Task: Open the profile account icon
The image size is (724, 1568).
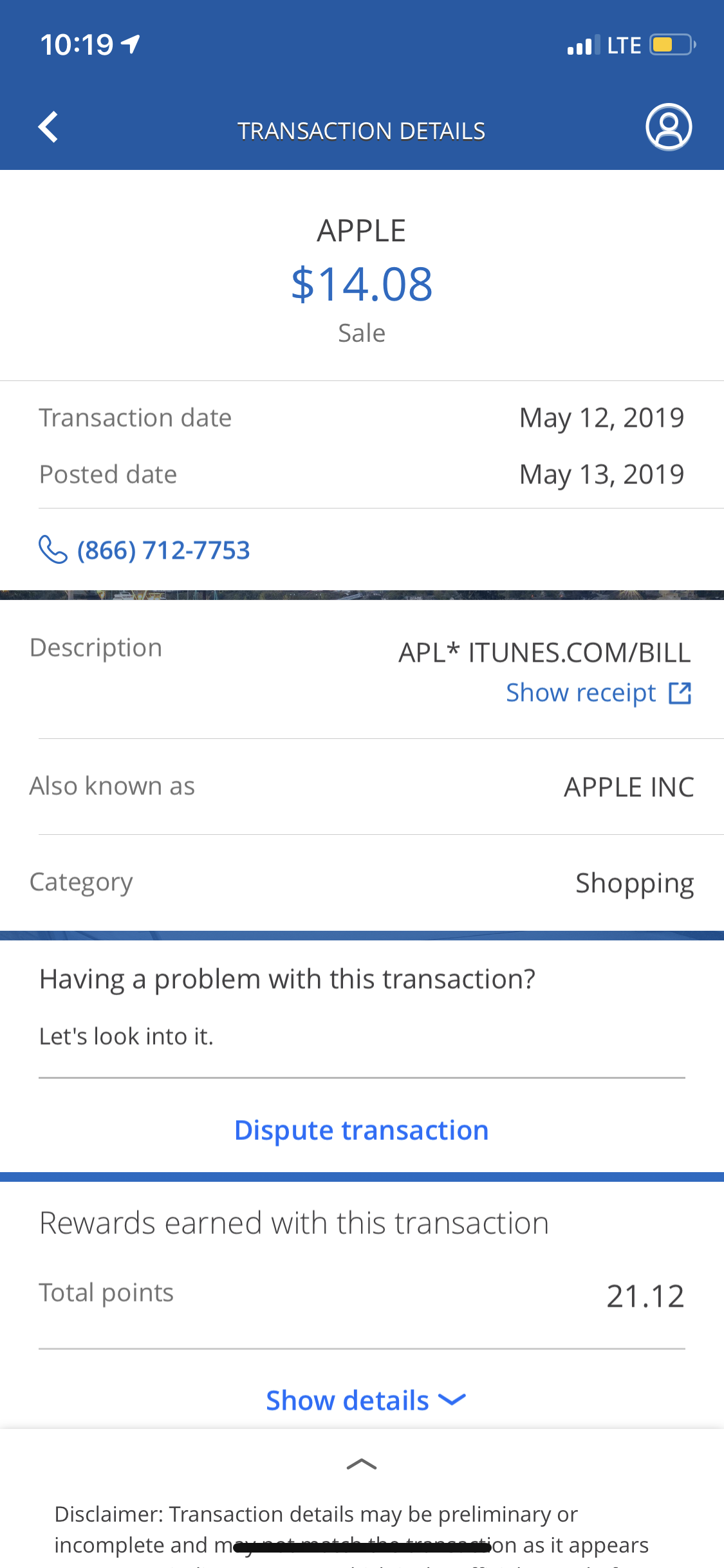Action: pos(669,127)
